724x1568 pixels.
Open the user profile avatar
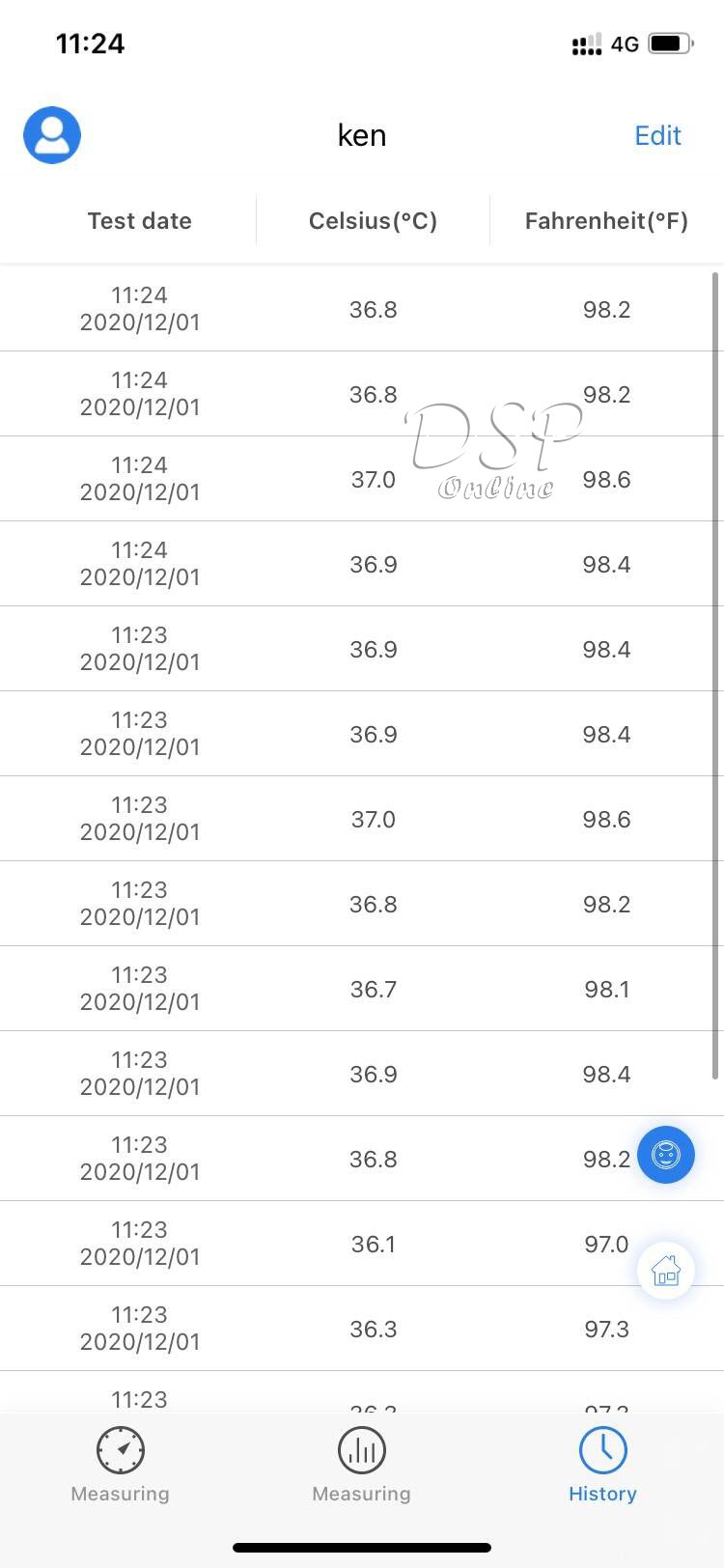click(x=52, y=135)
